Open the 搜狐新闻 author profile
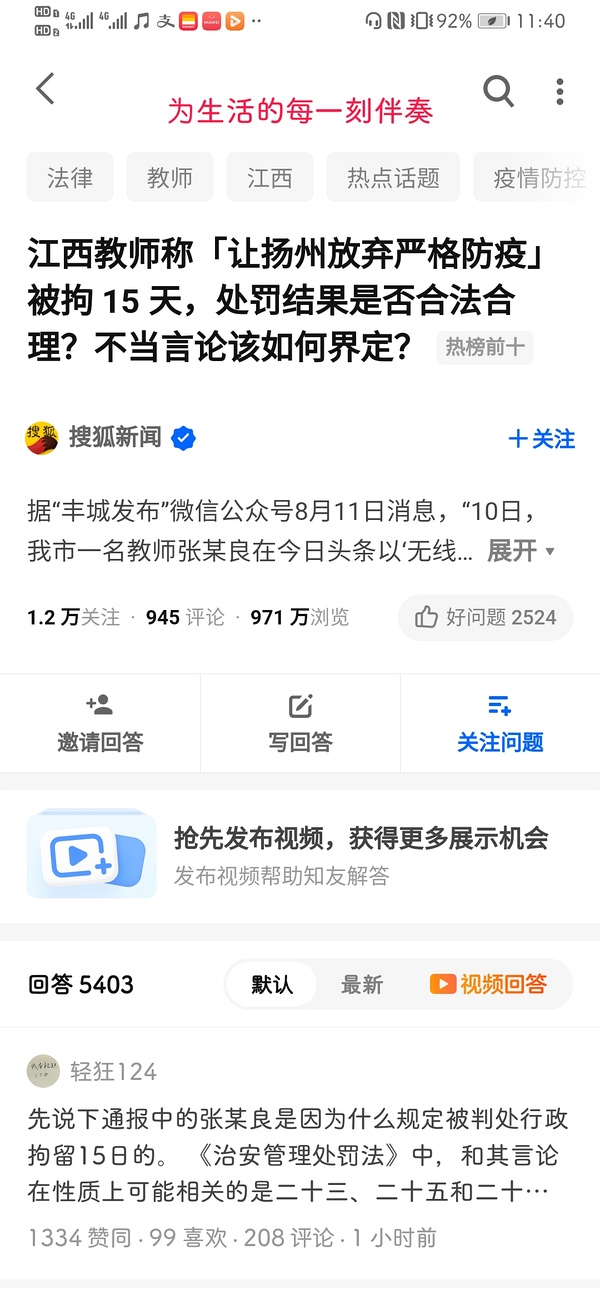 [112, 438]
